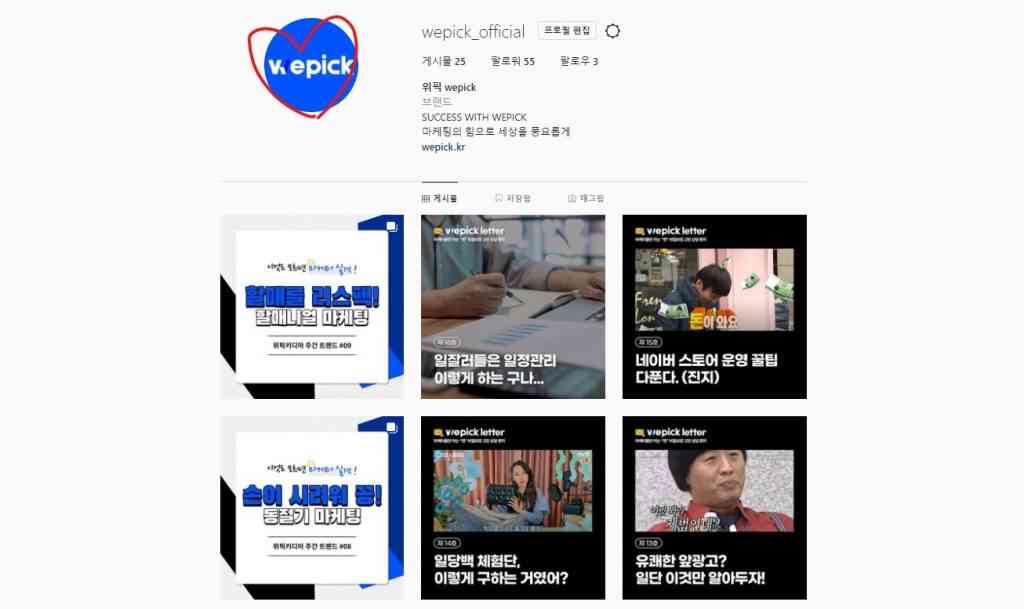Open the 유쾌한 앞광고 post

[714, 507]
